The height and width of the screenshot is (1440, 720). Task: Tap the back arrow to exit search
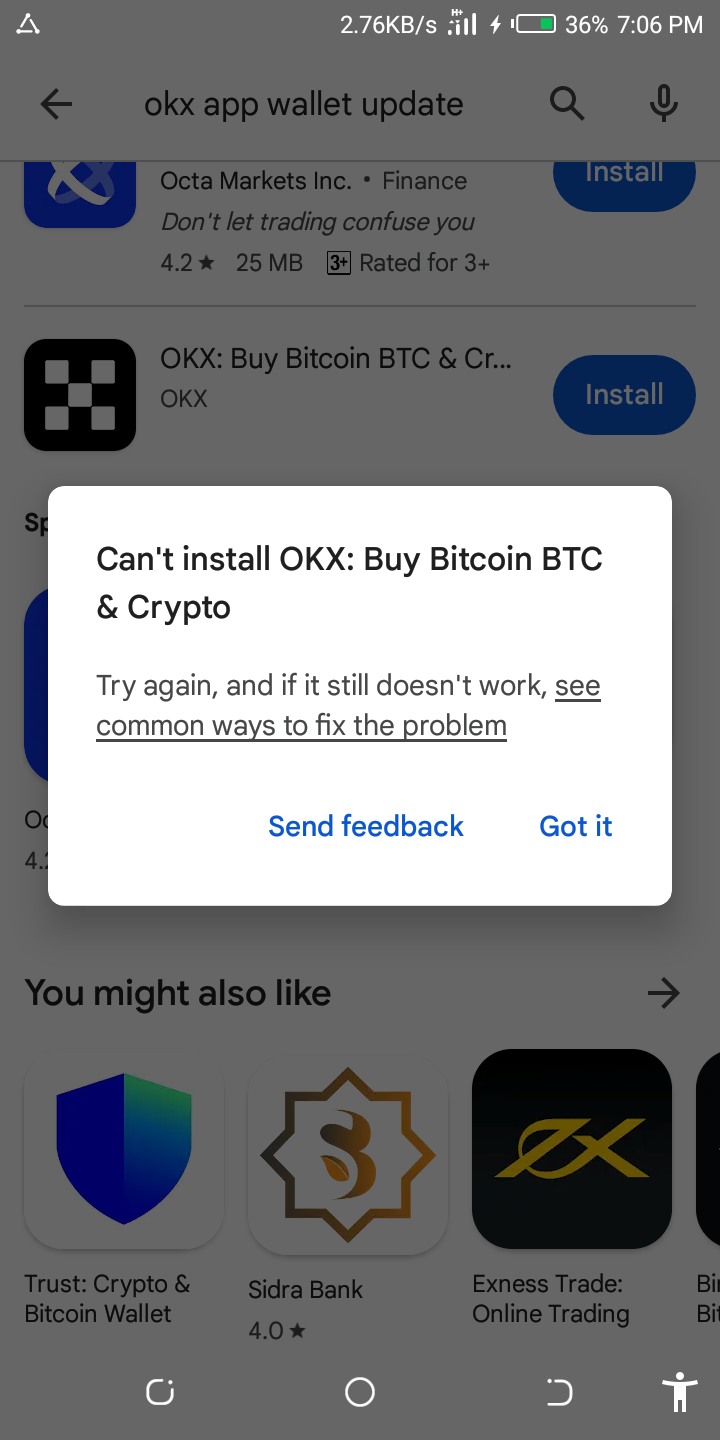(56, 103)
